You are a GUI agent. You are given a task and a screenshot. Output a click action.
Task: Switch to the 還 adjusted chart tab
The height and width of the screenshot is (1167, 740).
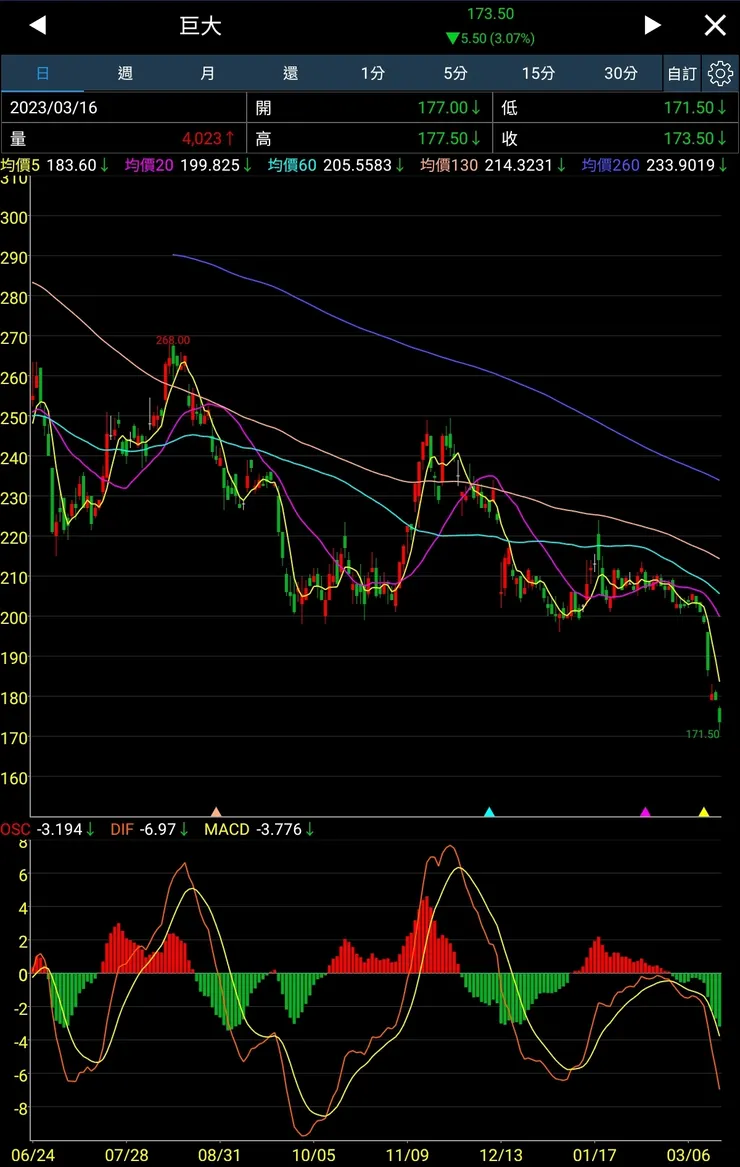[290, 73]
